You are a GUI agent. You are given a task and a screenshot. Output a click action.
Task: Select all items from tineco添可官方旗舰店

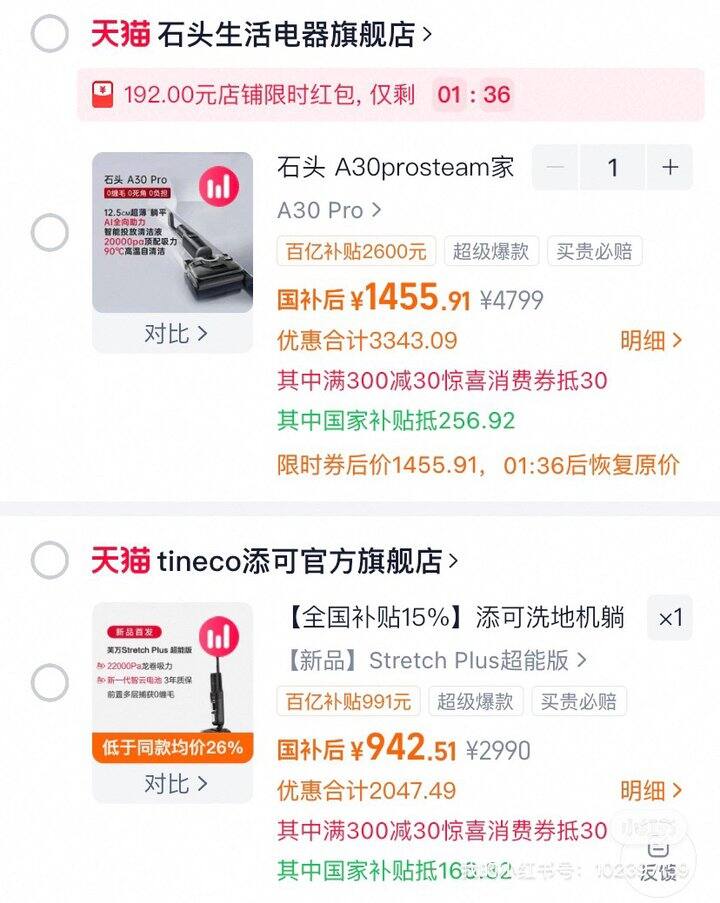pos(49,561)
